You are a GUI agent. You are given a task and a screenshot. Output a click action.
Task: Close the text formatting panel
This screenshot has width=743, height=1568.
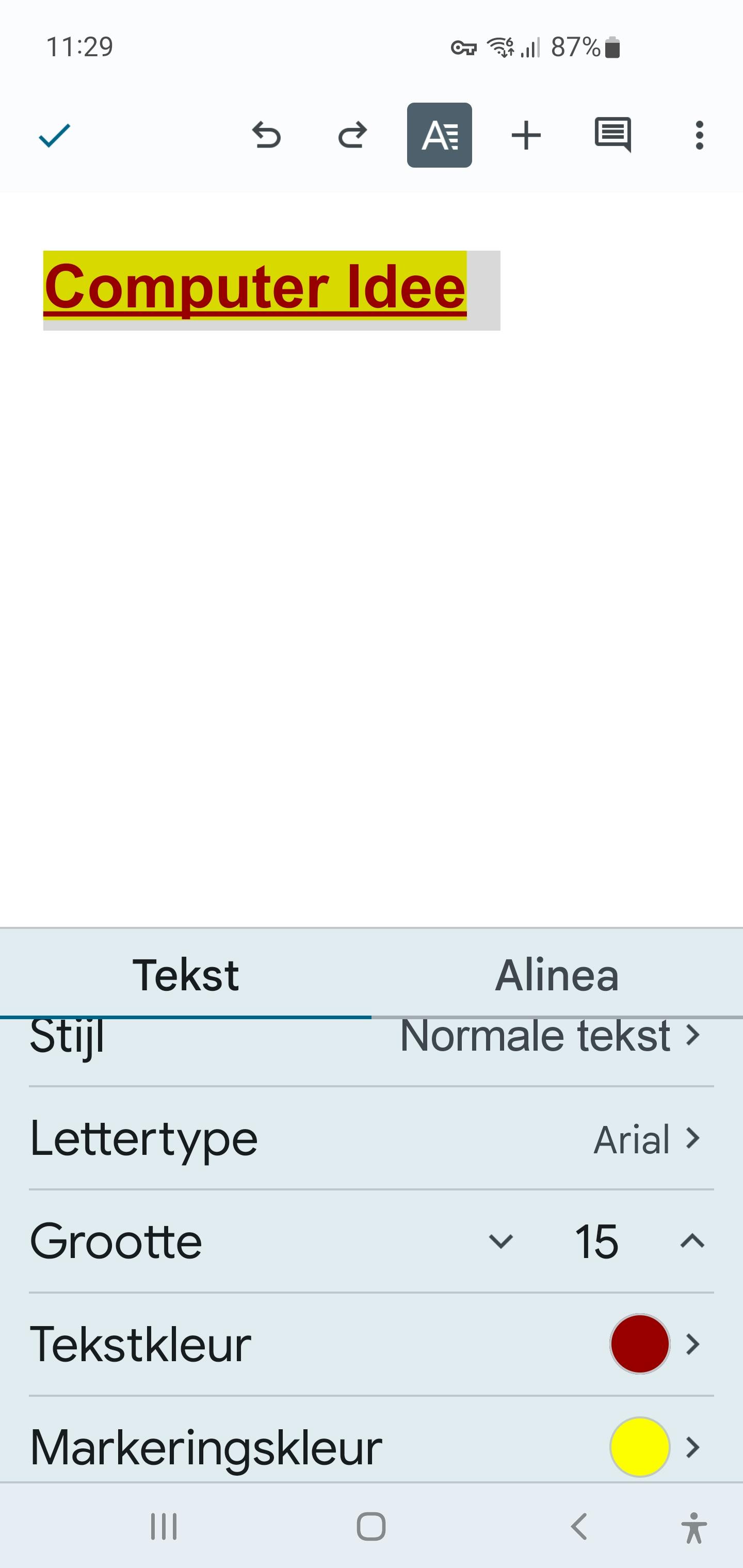pos(439,135)
